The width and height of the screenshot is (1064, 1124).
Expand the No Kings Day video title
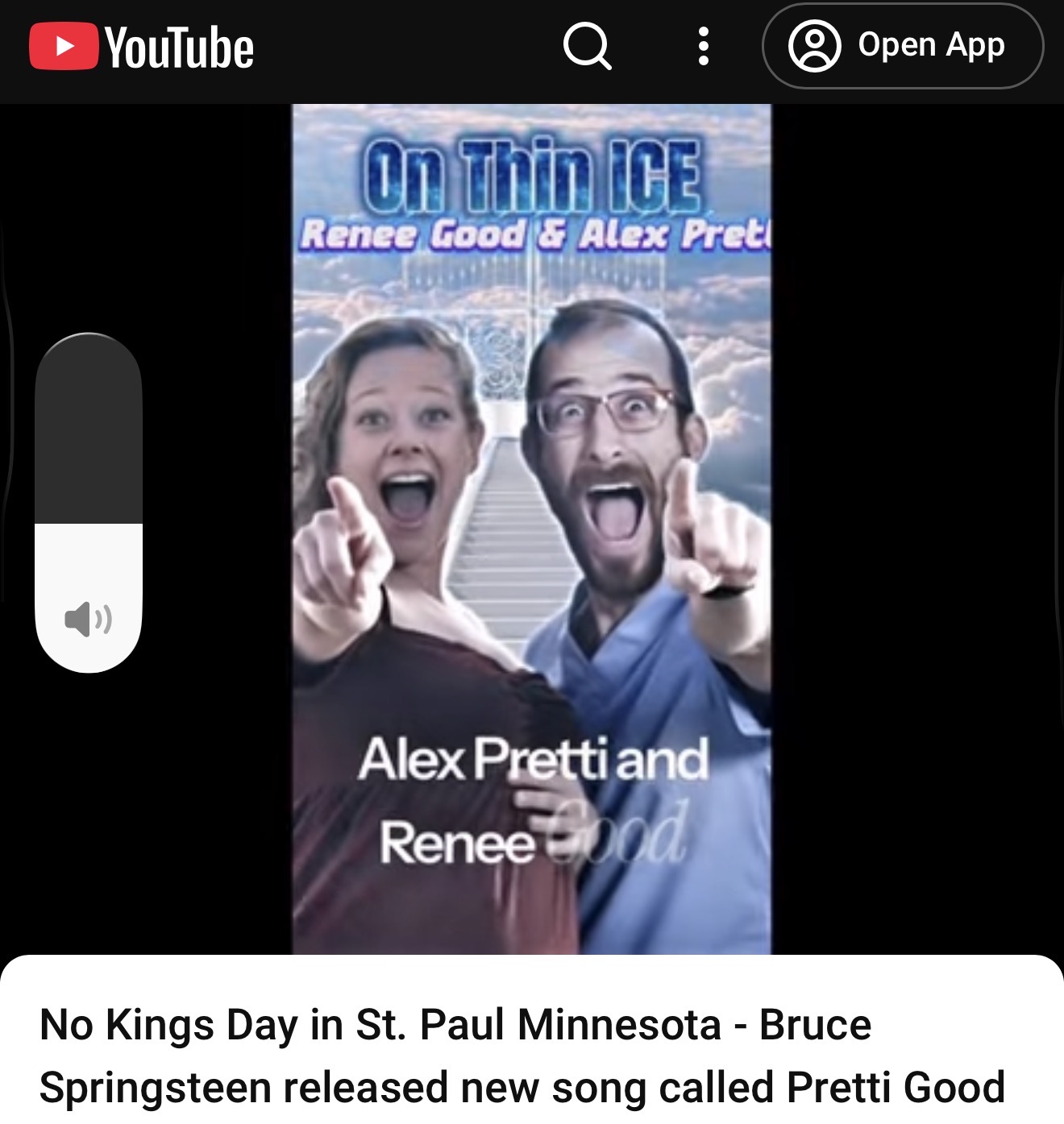point(522,1056)
